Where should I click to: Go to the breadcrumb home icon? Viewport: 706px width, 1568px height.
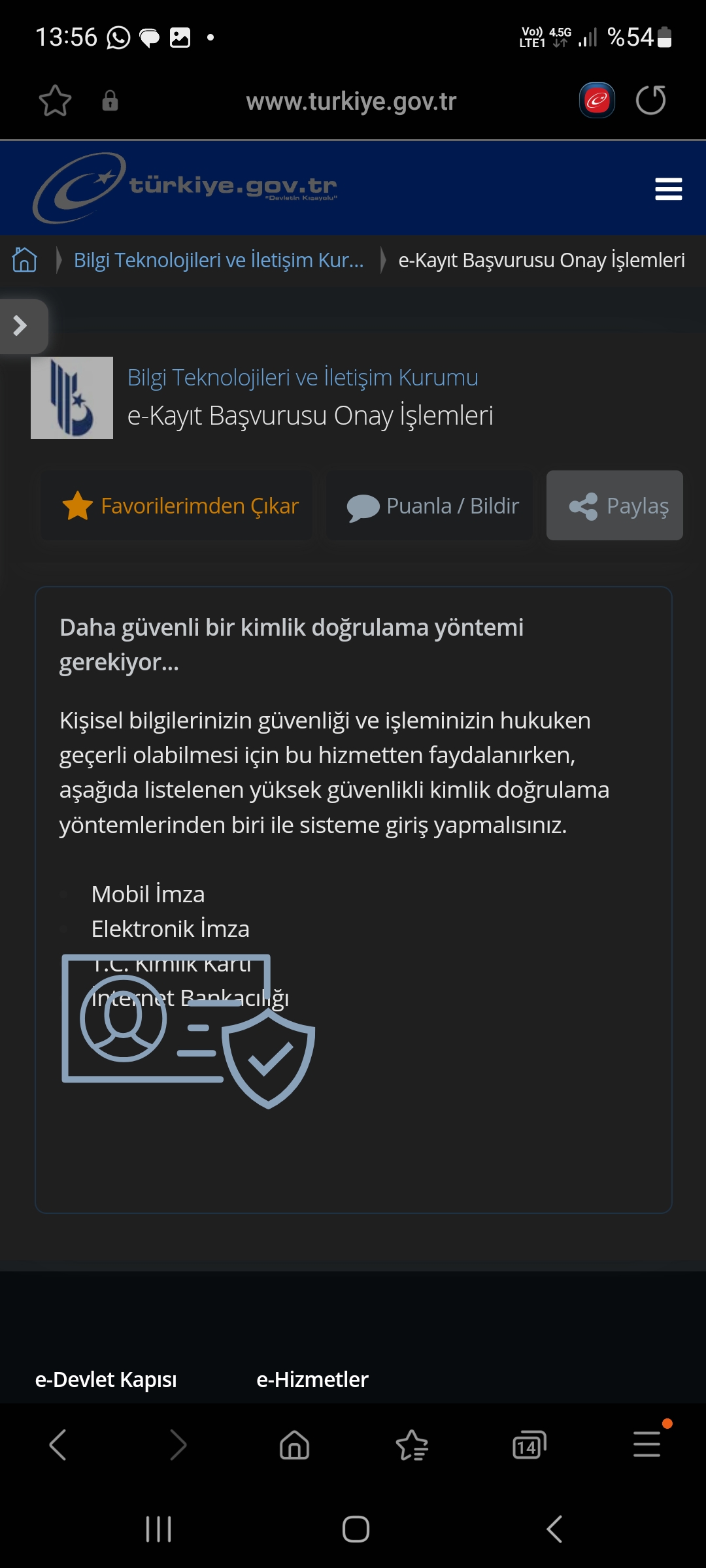click(25, 260)
